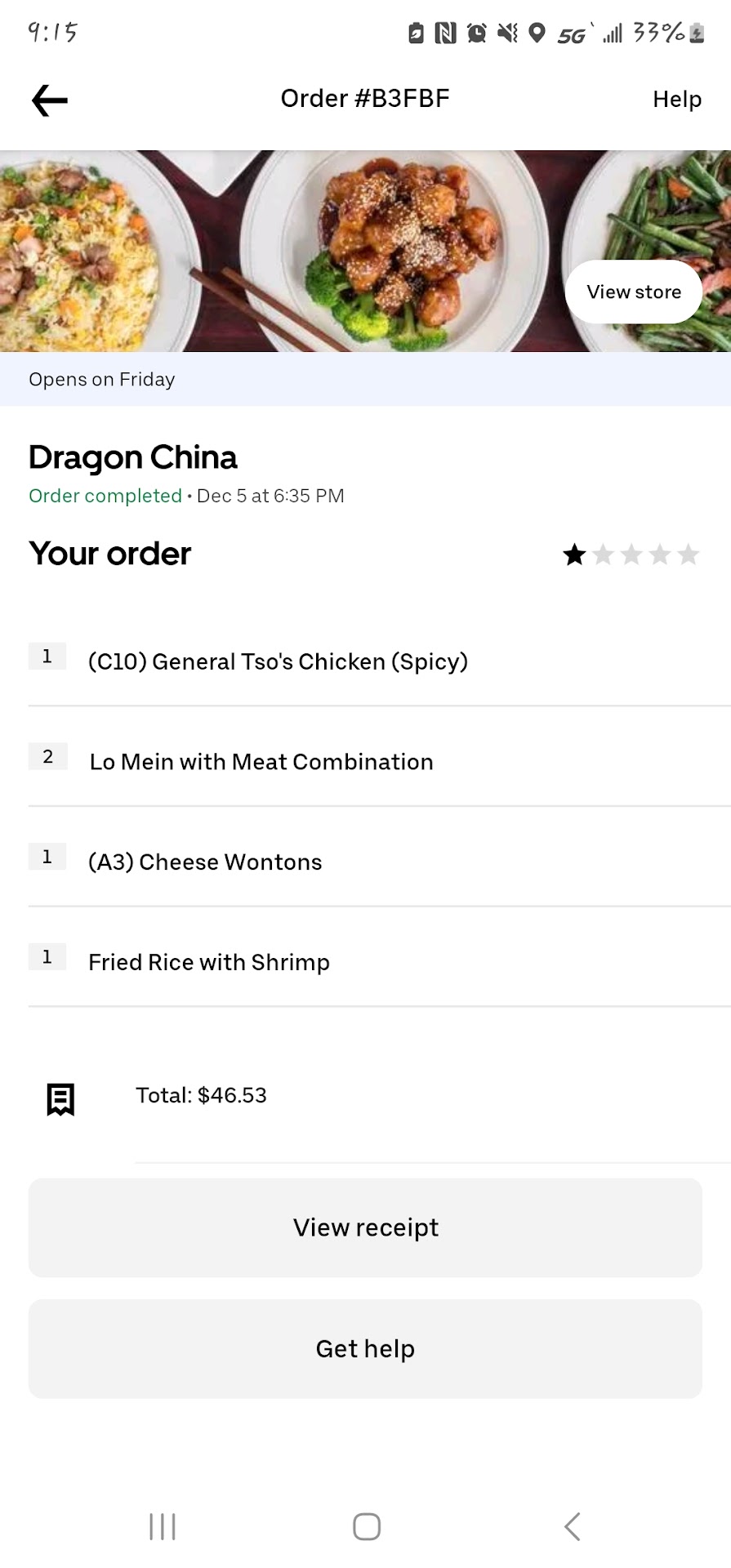The width and height of the screenshot is (731, 1568).
Task: Tap the View store button
Action: click(633, 292)
